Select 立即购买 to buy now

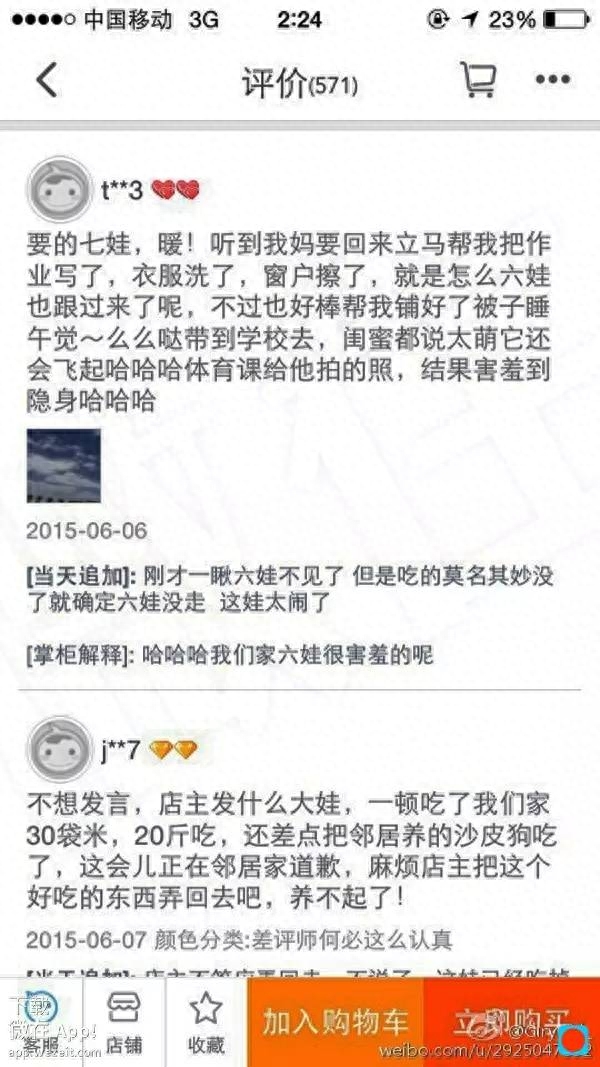point(512,1022)
